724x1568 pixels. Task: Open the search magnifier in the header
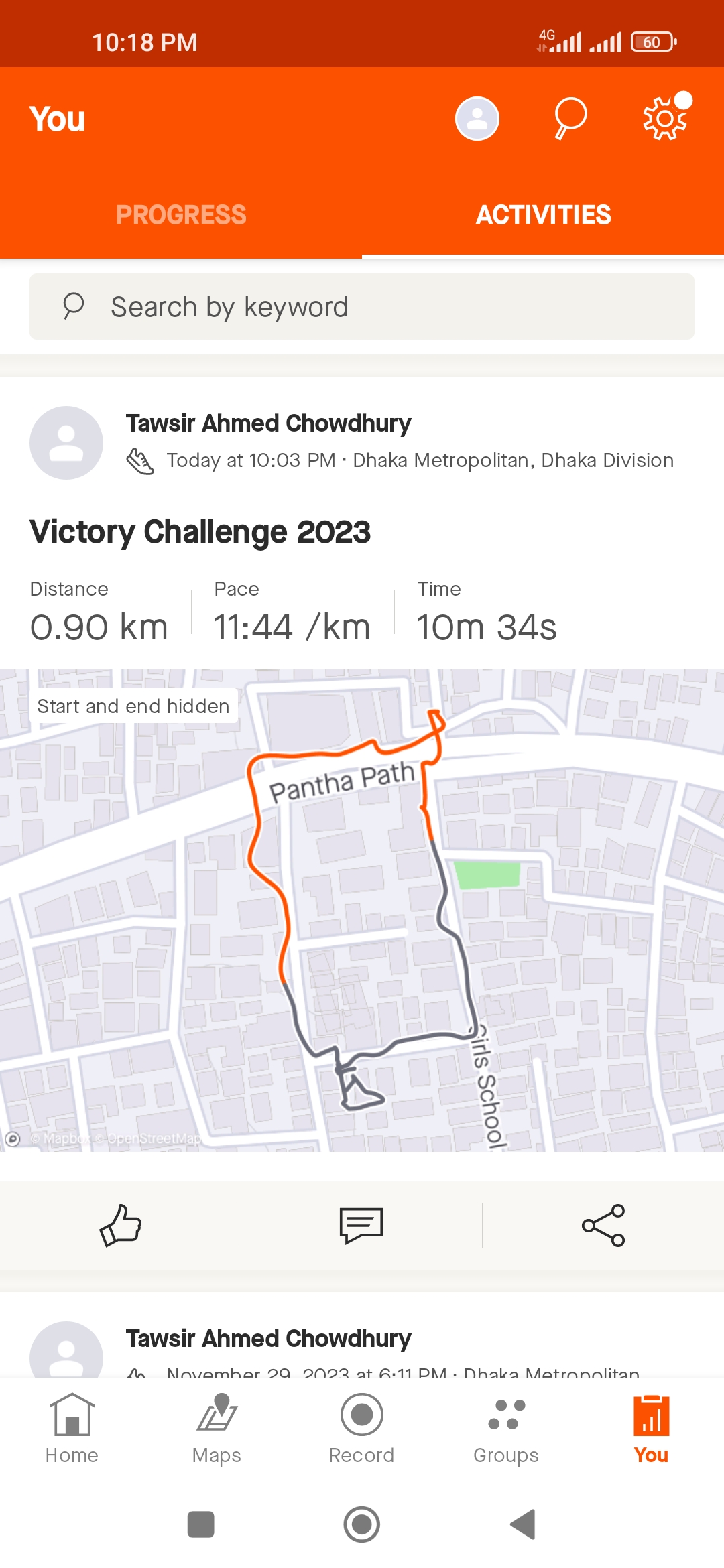click(570, 119)
